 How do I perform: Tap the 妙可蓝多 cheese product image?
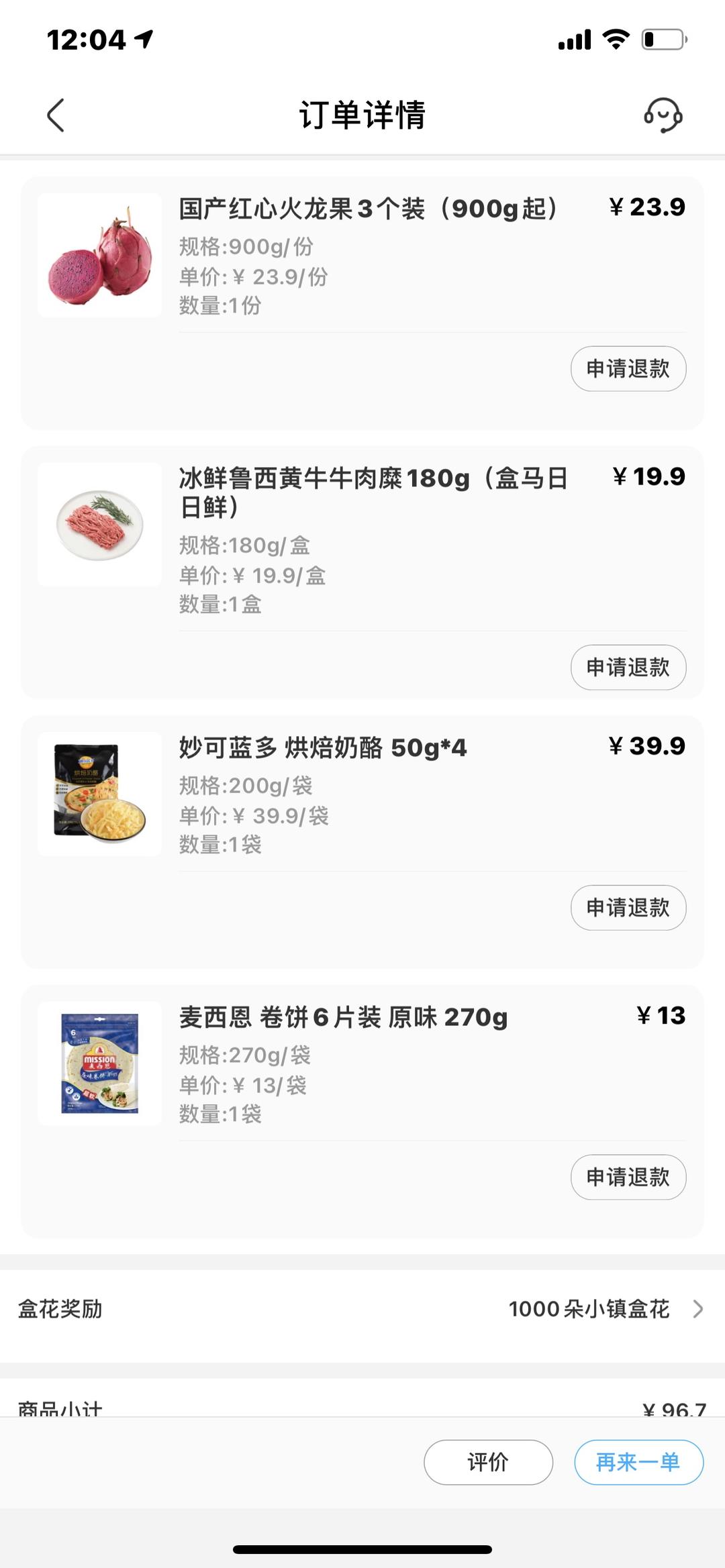point(99,792)
